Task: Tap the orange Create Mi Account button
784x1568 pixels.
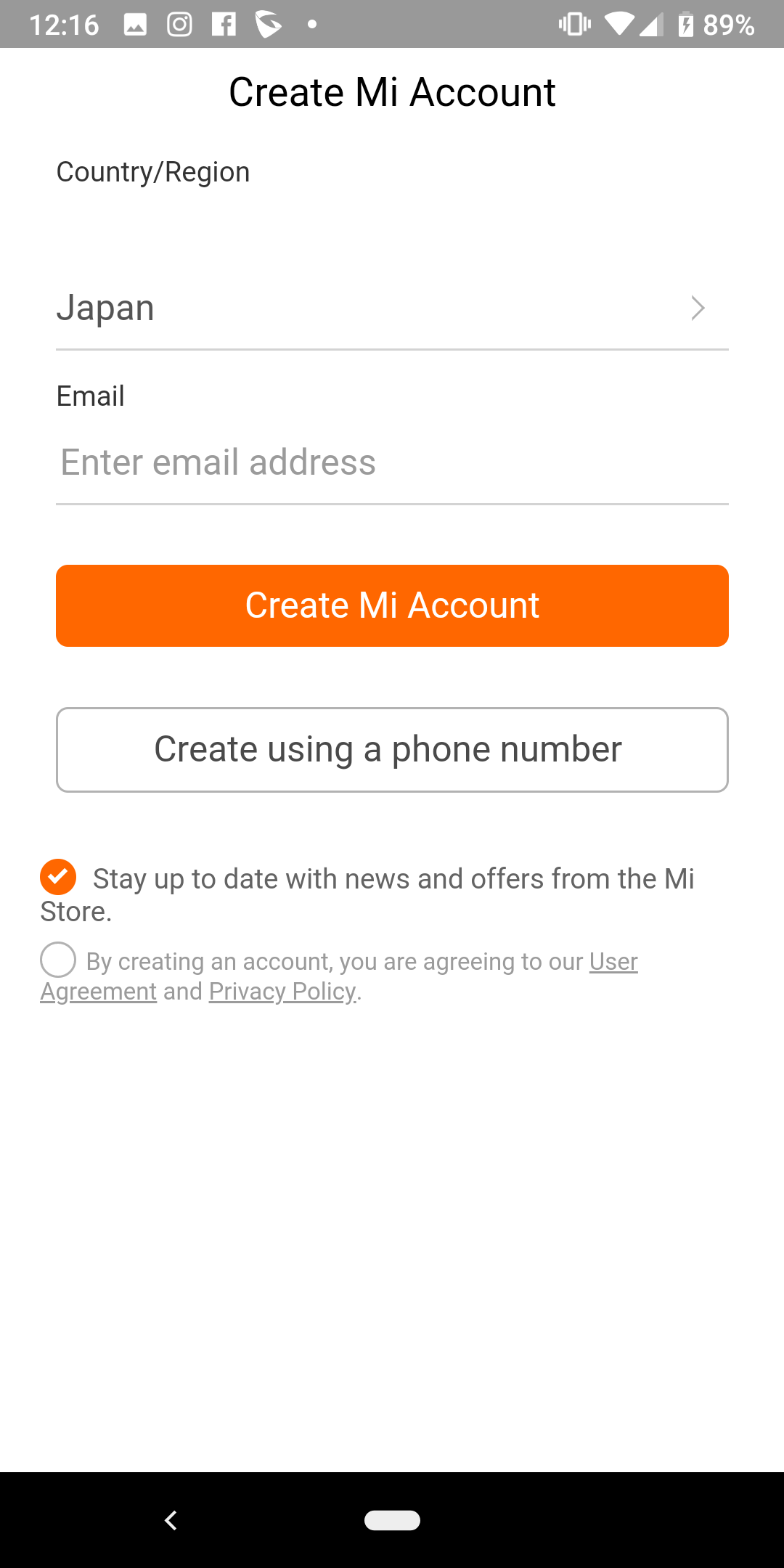Action: [x=392, y=605]
